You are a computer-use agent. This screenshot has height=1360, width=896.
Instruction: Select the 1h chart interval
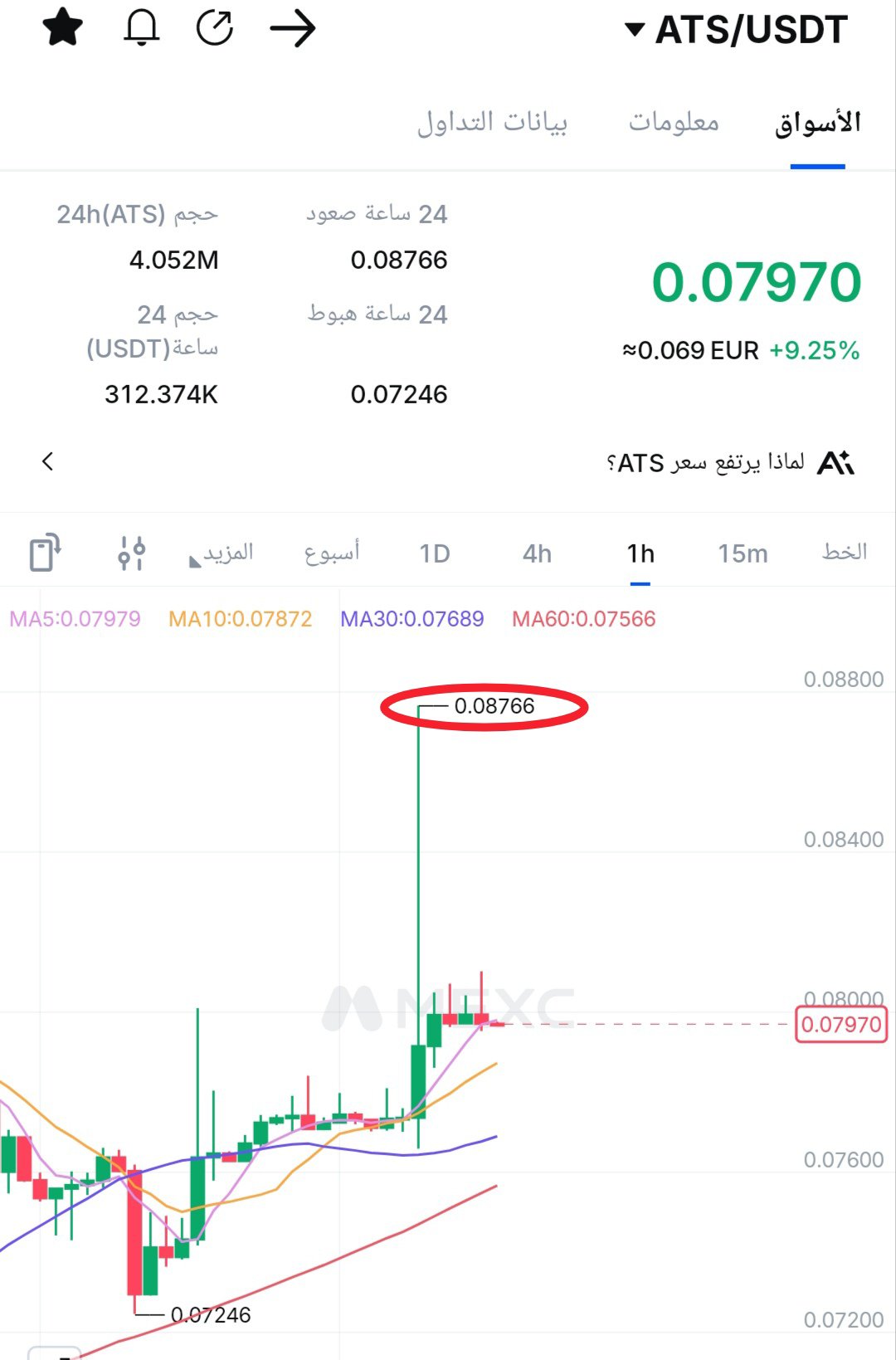(x=640, y=553)
